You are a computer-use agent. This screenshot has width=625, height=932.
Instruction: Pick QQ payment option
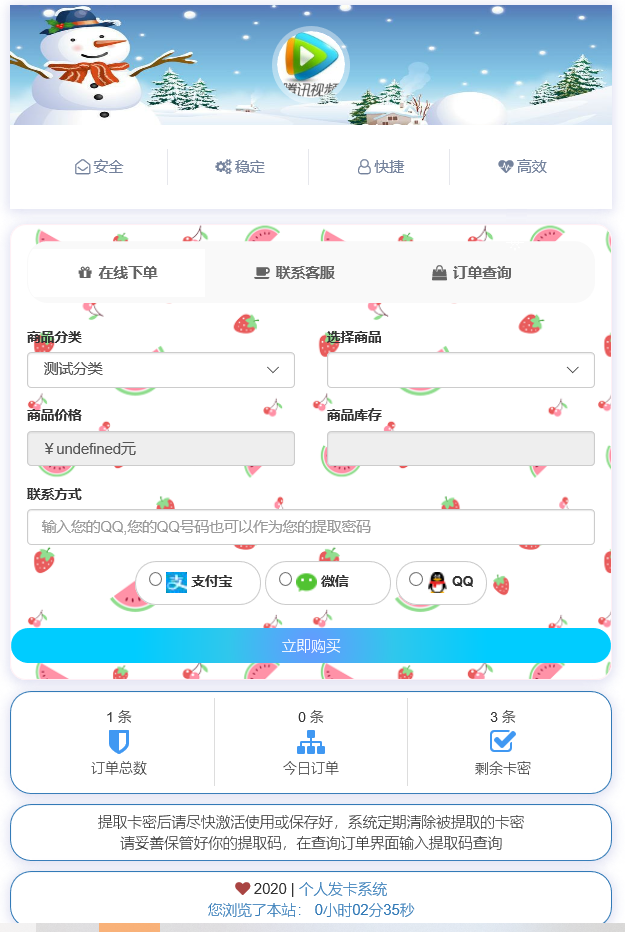click(416, 580)
